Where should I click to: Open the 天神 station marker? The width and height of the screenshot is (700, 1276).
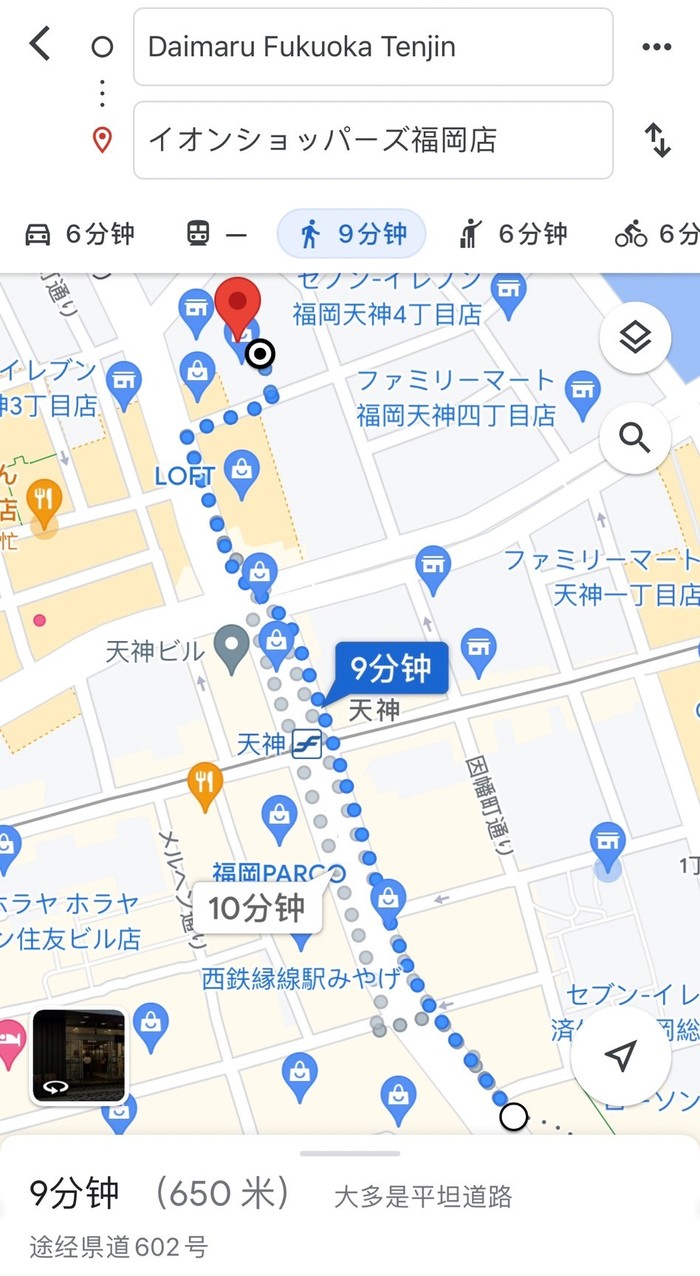pyautogui.click(x=307, y=744)
